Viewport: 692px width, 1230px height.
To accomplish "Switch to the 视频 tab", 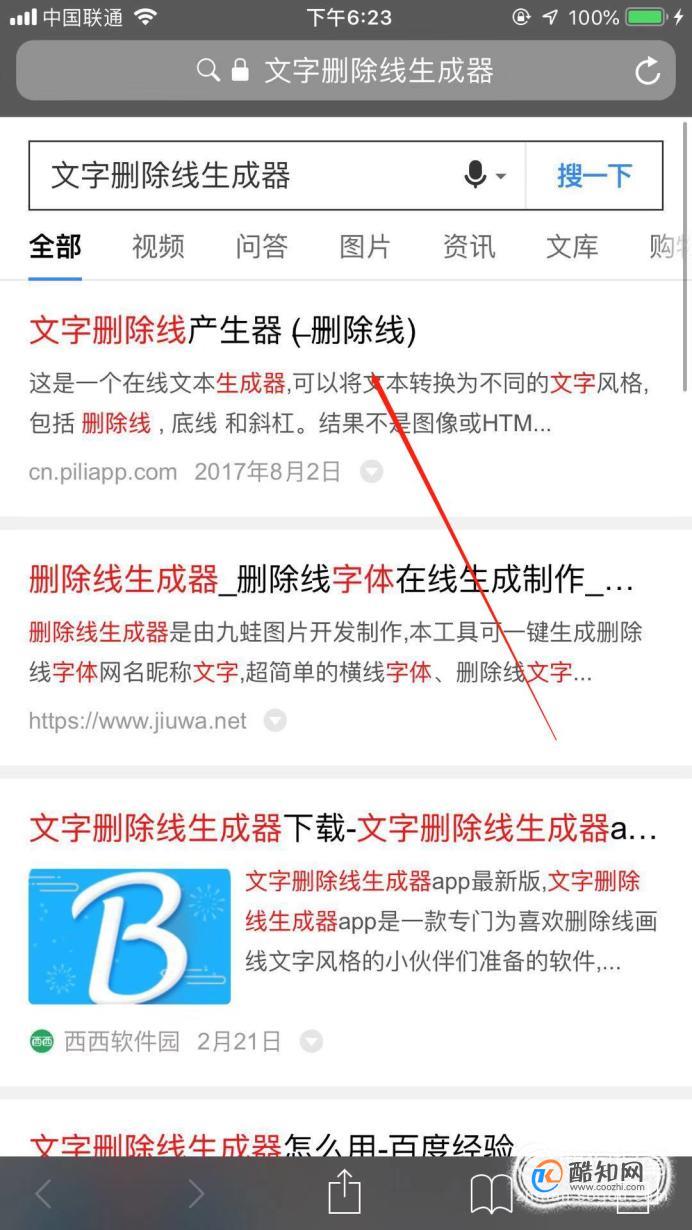I will tap(158, 246).
